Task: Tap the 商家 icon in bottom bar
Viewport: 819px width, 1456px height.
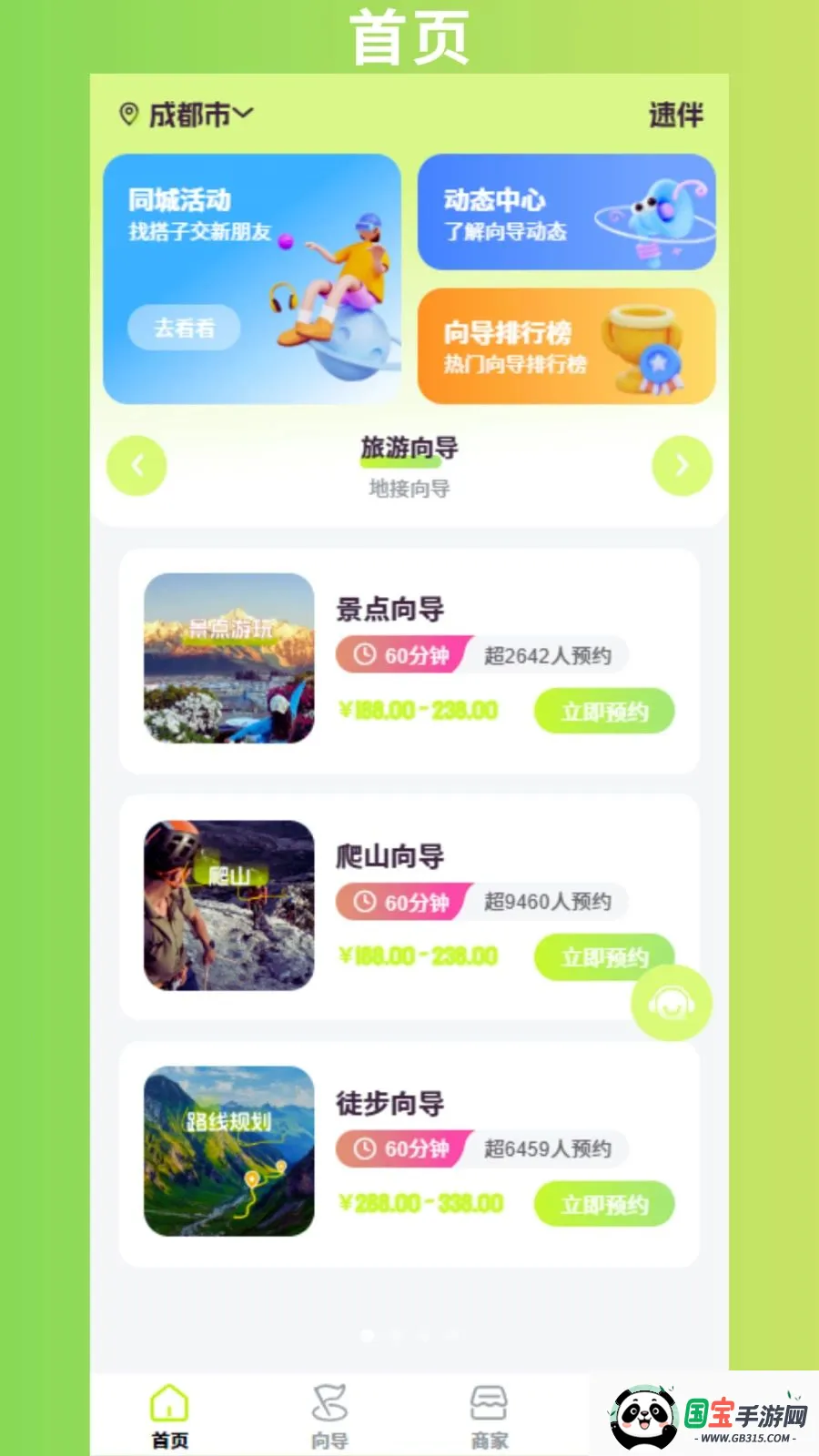Action: tap(489, 1401)
